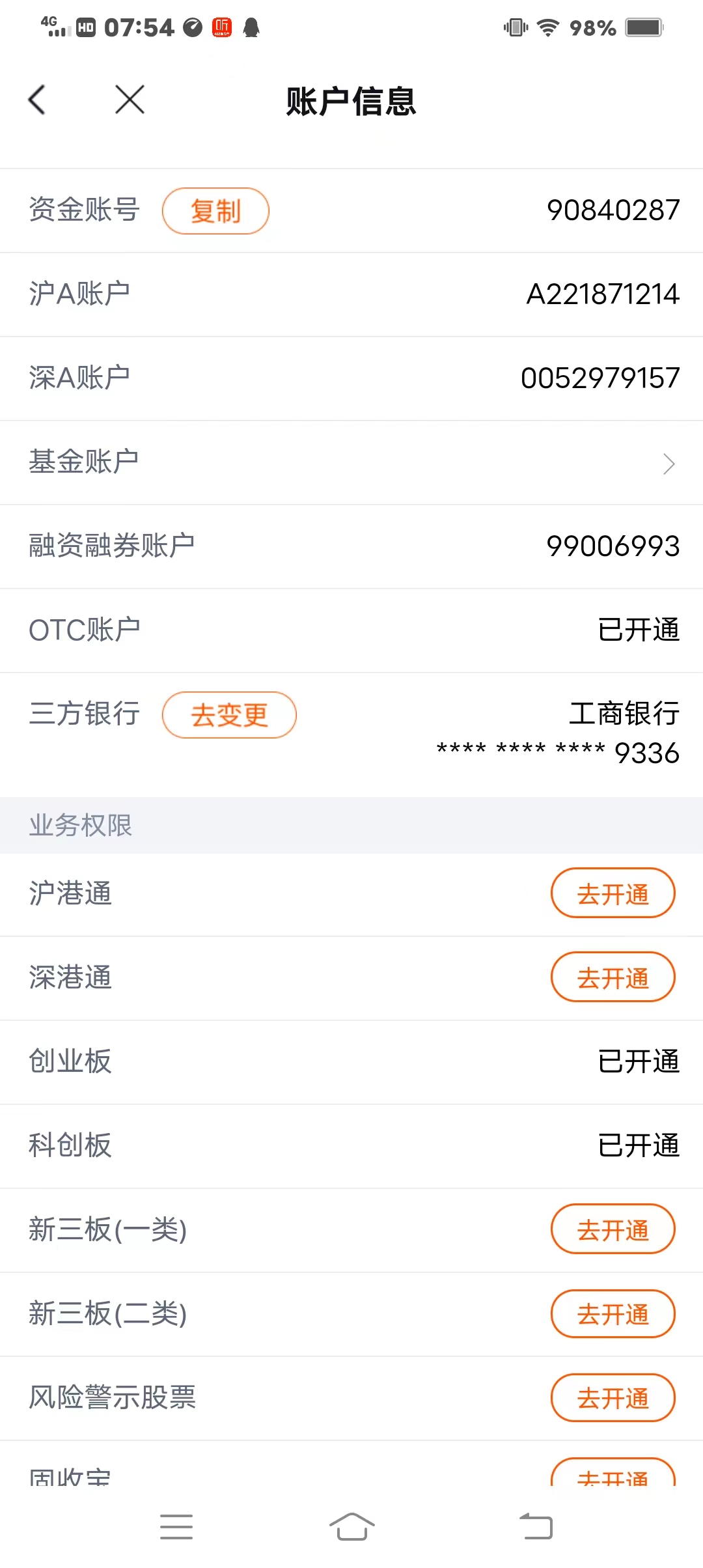The width and height of the screenshot is (703, 1568).
Task: Go back using the top-left arrow
Action: pos(37,100)
